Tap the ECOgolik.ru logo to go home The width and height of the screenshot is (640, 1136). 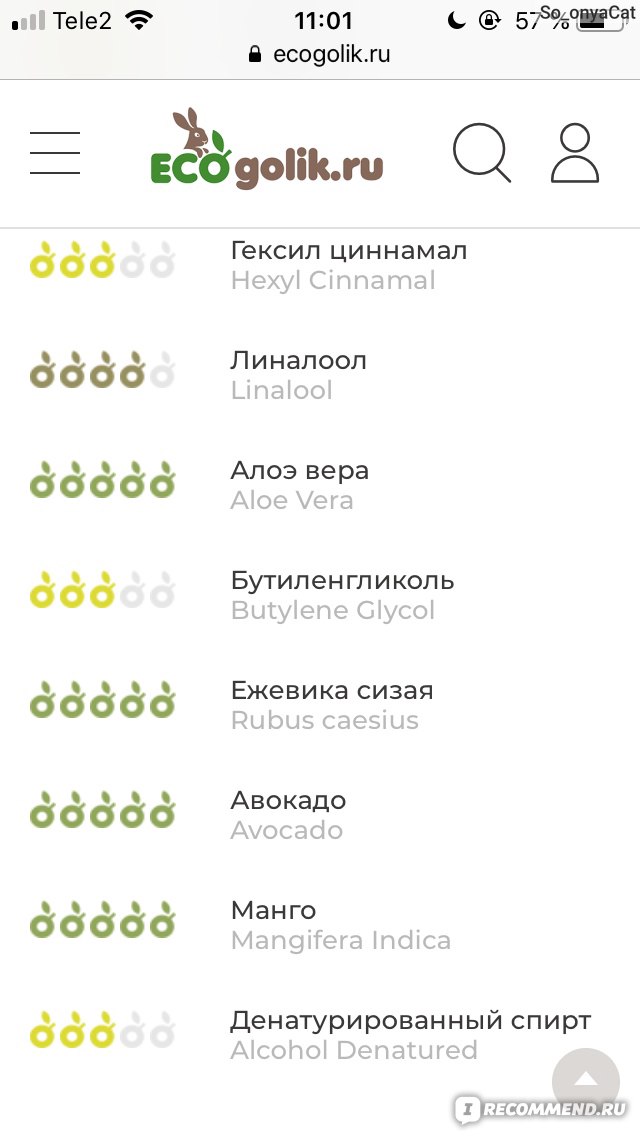coord(267,149)
